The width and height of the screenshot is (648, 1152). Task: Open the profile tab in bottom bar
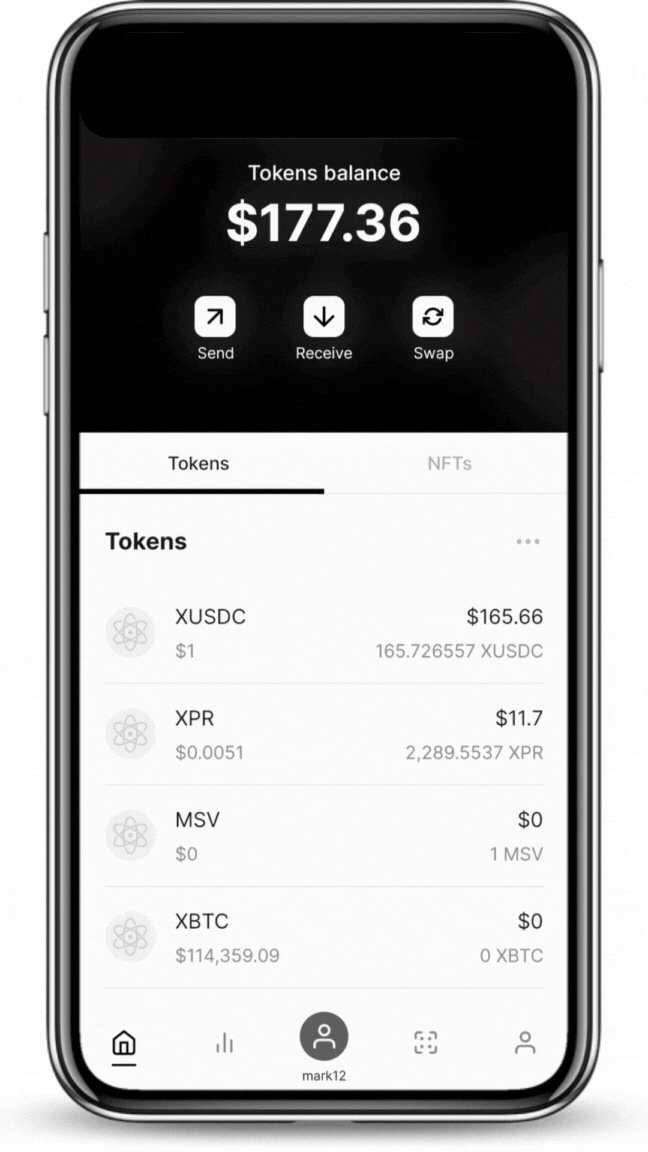tap(525, 1043)
